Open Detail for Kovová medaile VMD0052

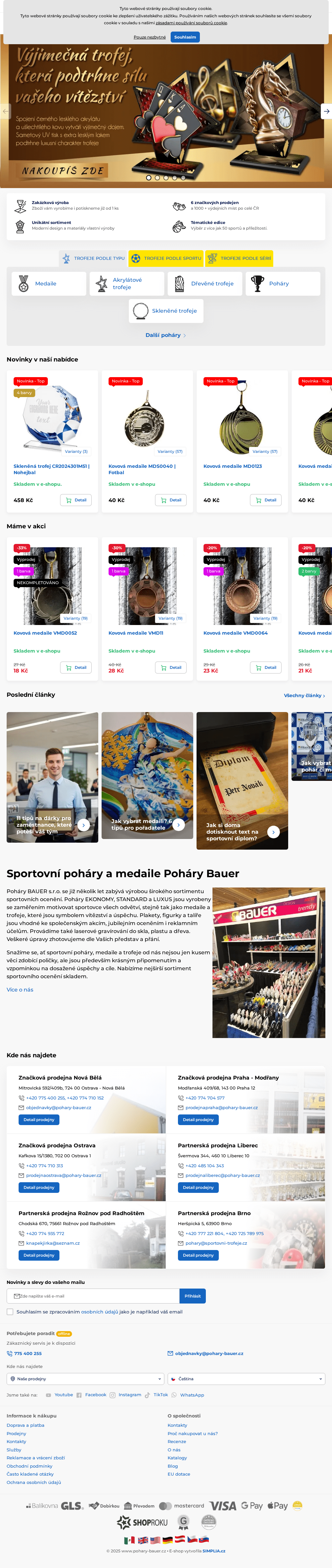click(76, 667)
